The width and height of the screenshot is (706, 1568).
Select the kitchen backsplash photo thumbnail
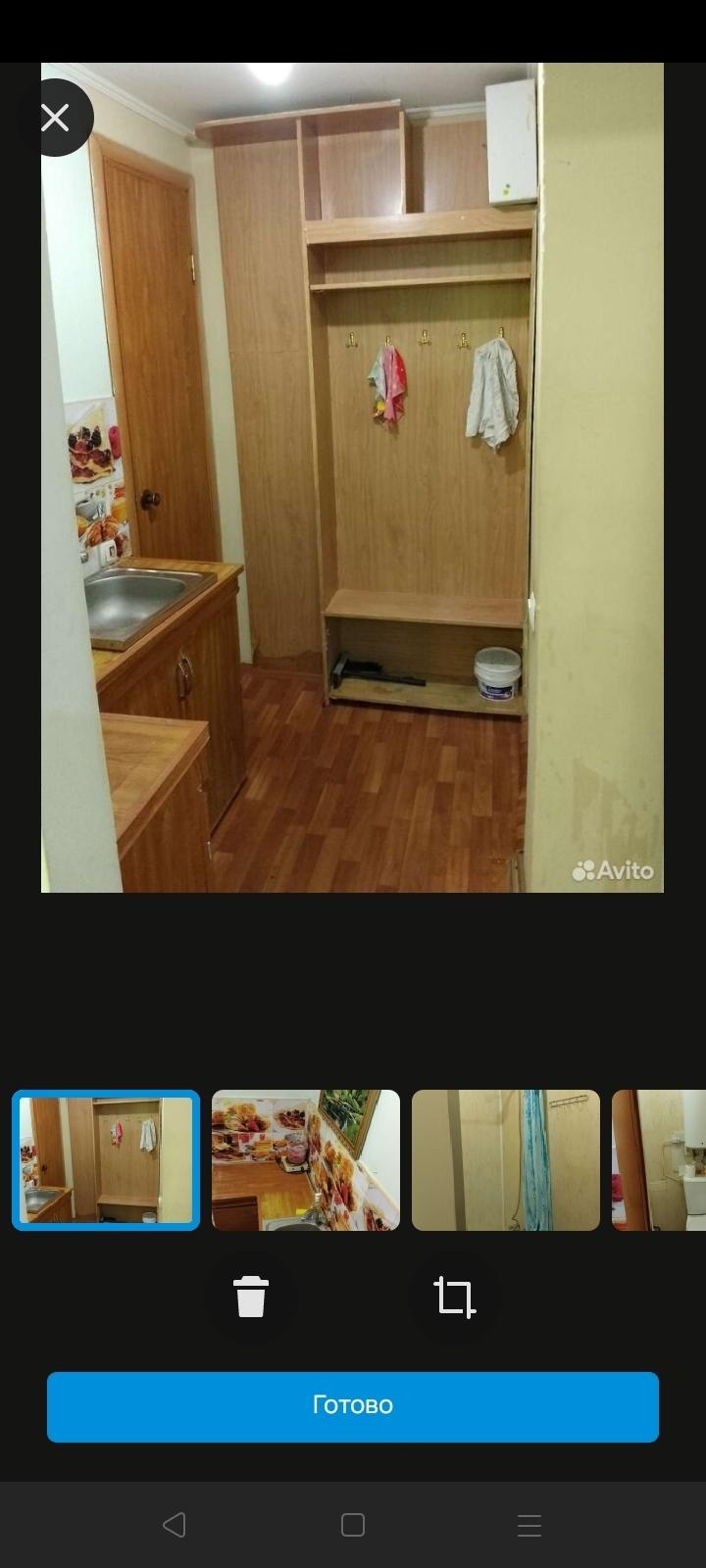pyautogui.click(x=306, y=1160)
